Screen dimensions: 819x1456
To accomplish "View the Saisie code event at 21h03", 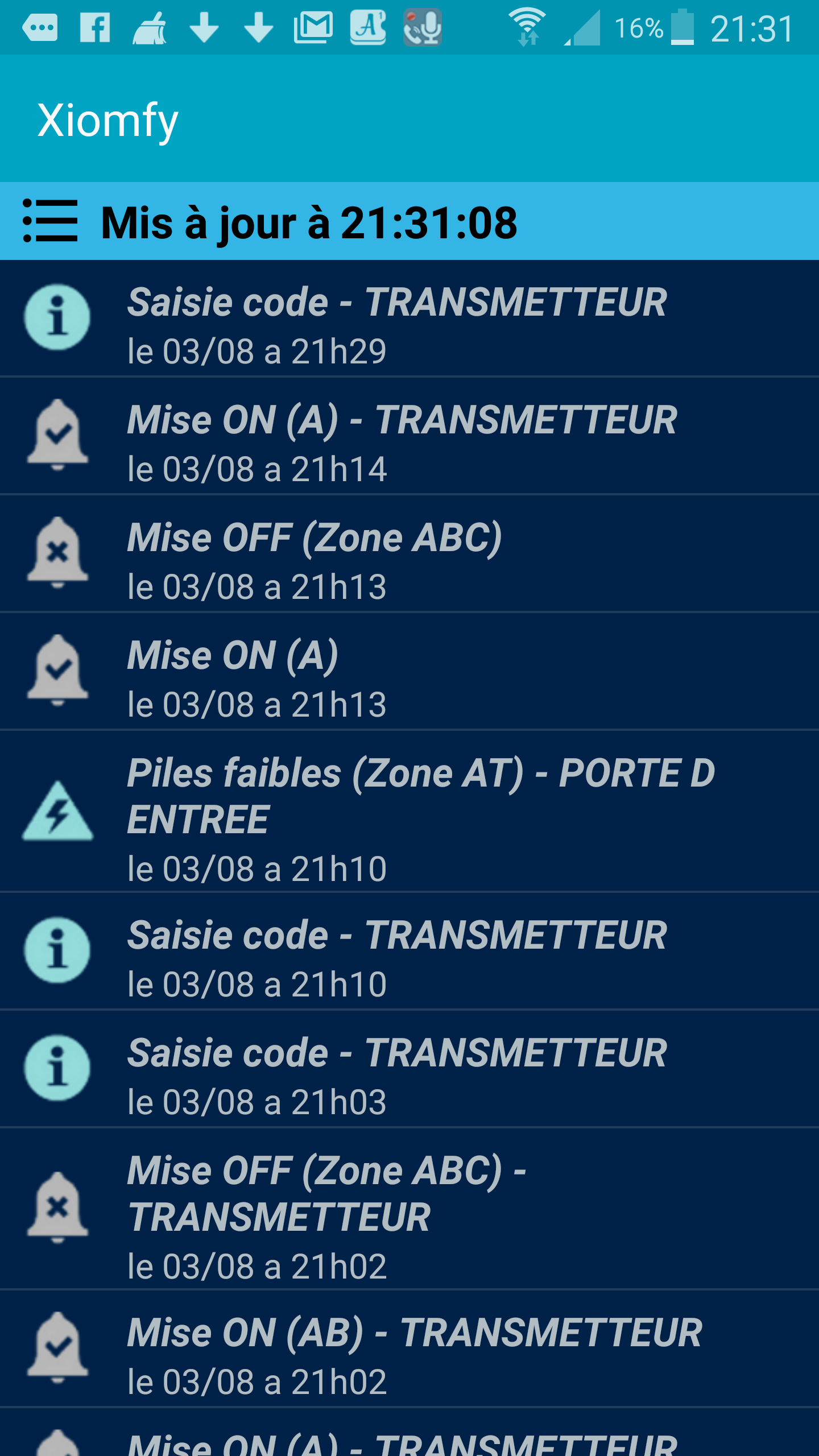I will point(409,1069).
